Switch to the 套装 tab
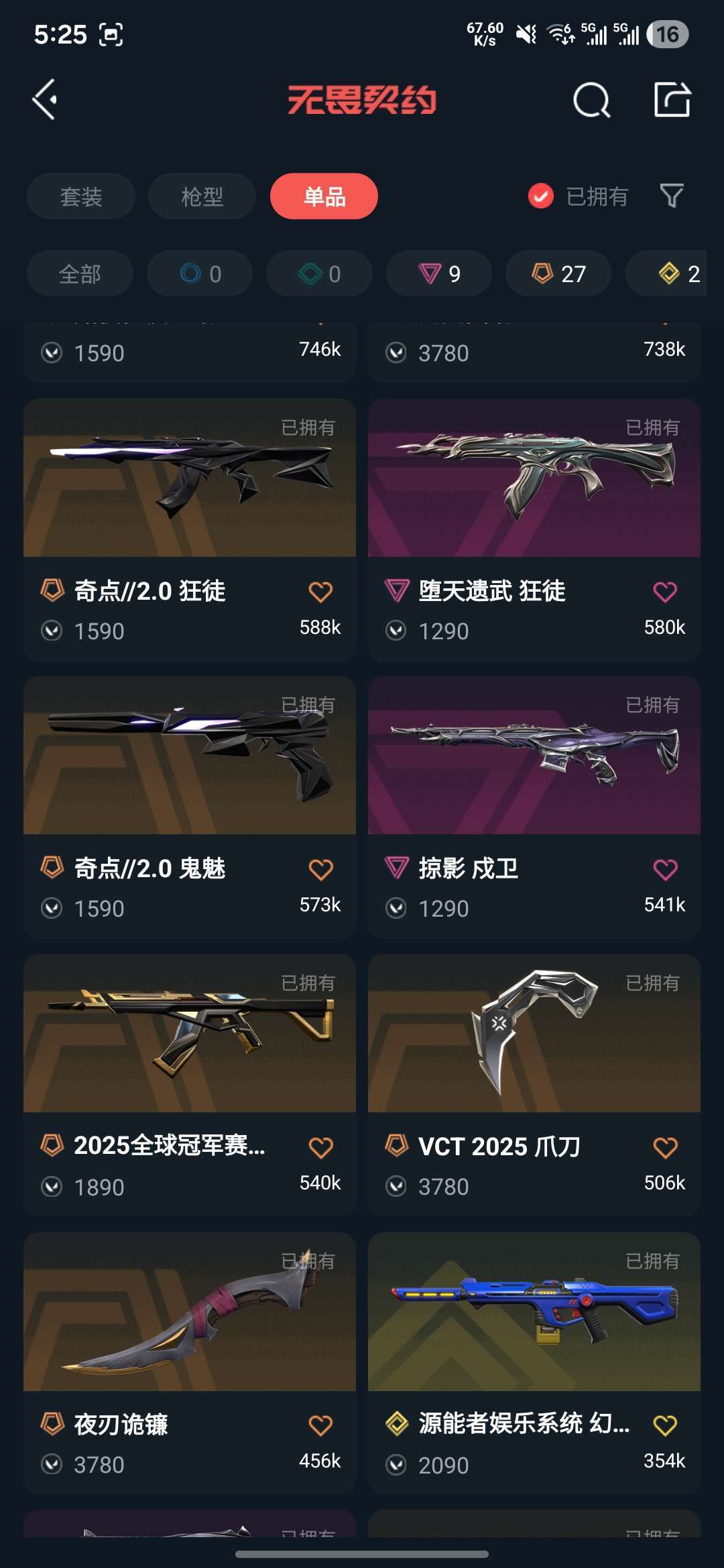Image resolution: width=724 pixels, height=1568 pixels. [x=80, y=196]
